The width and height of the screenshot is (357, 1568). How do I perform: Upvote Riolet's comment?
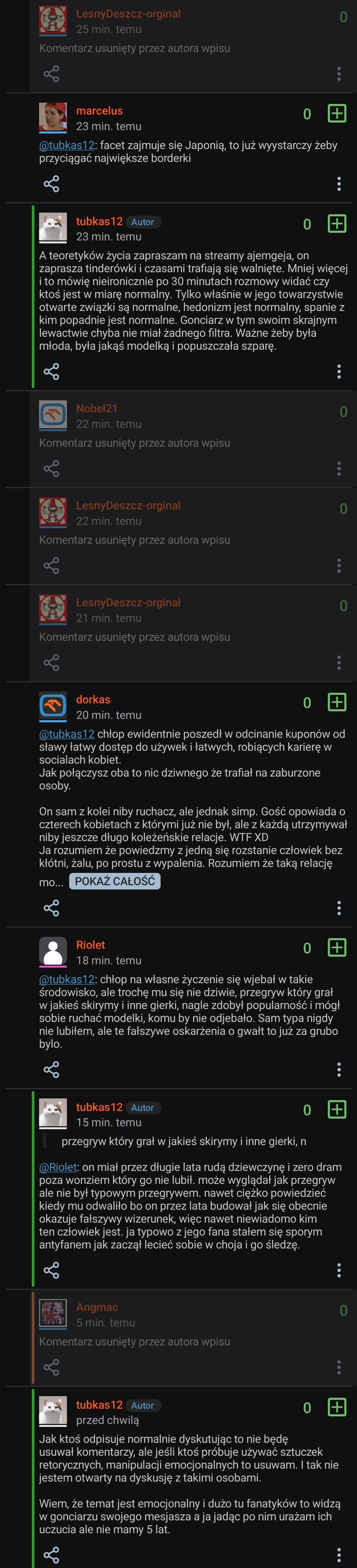(336, 947)
